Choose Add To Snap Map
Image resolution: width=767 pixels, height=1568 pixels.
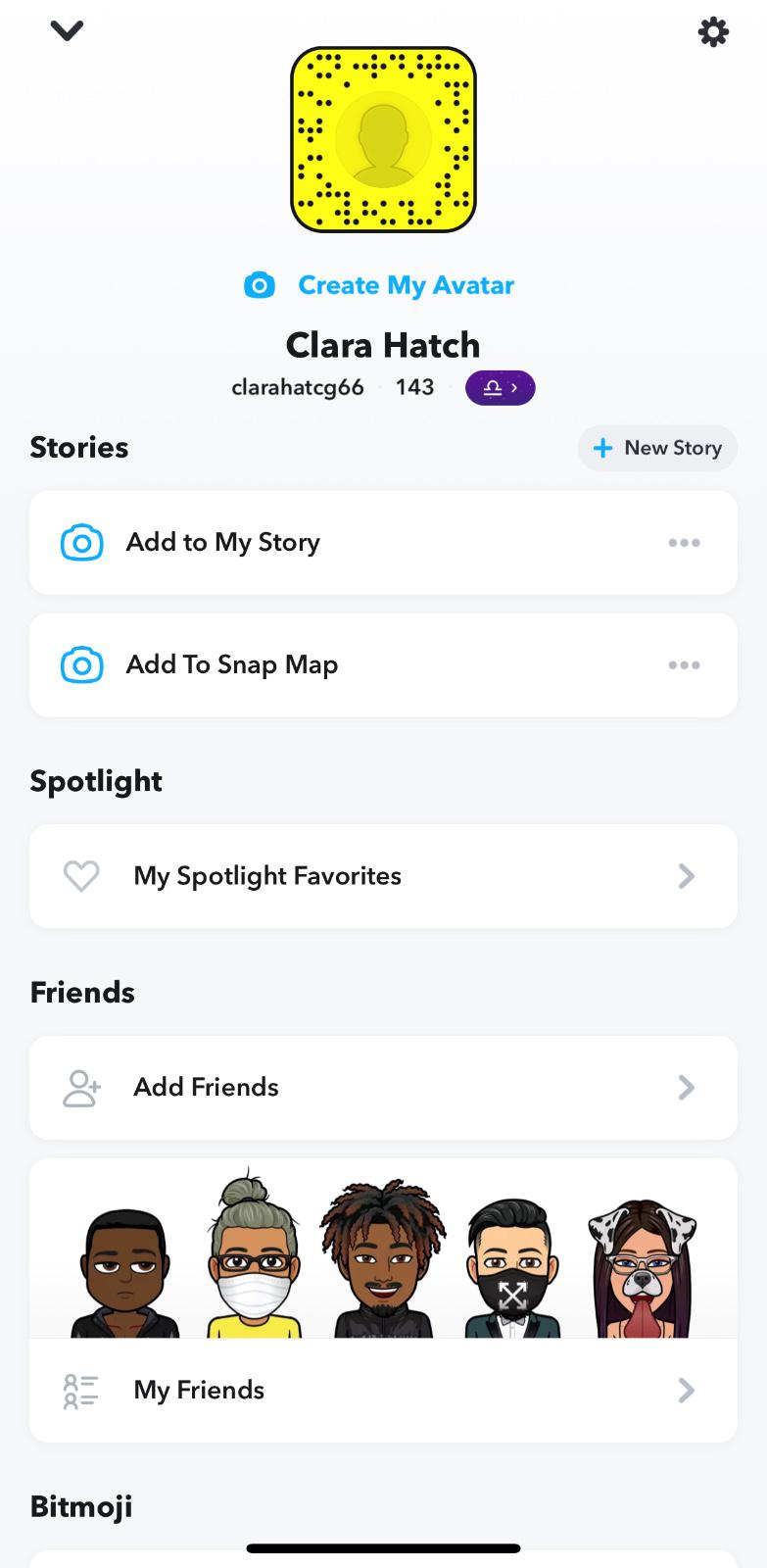(232, 665)
